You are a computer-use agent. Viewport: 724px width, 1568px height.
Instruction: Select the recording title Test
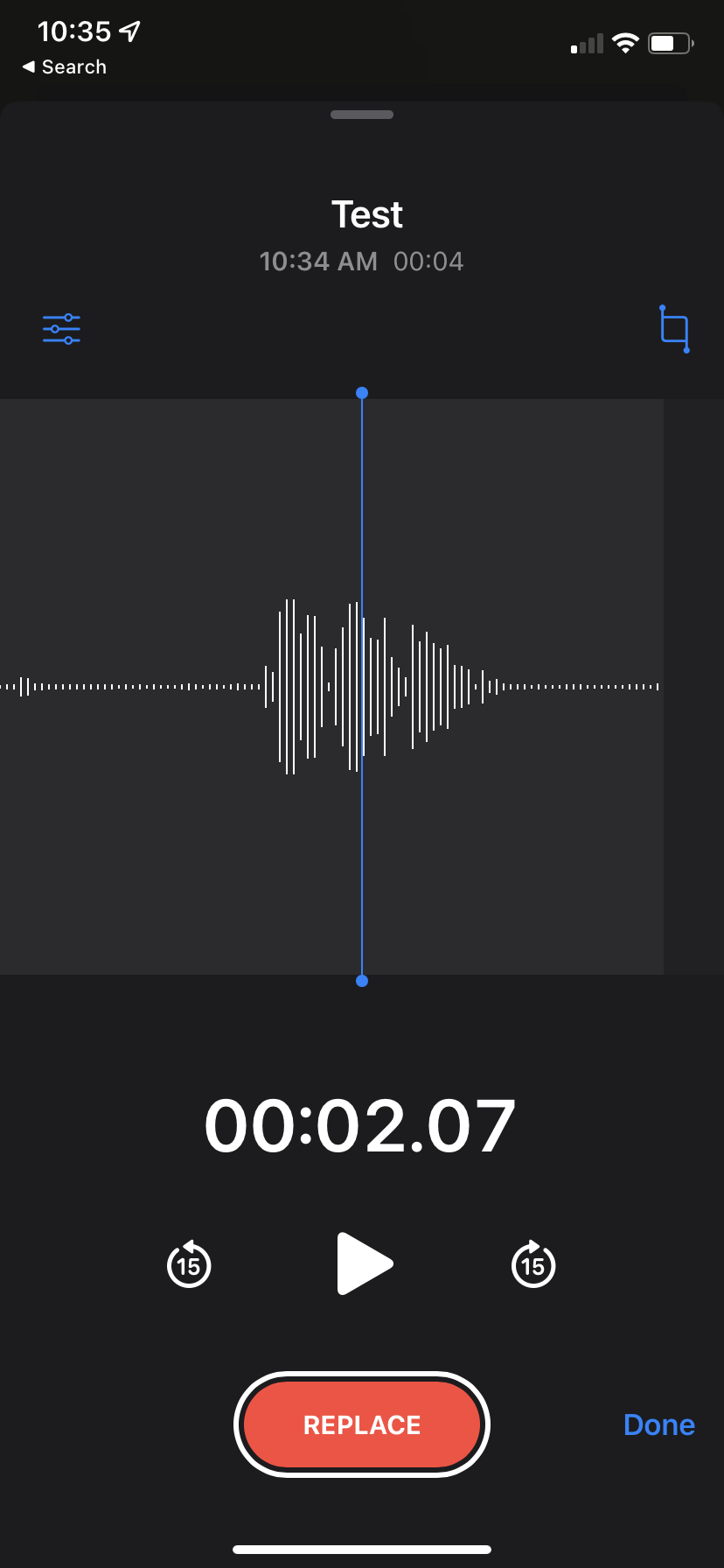coord(365,214)
